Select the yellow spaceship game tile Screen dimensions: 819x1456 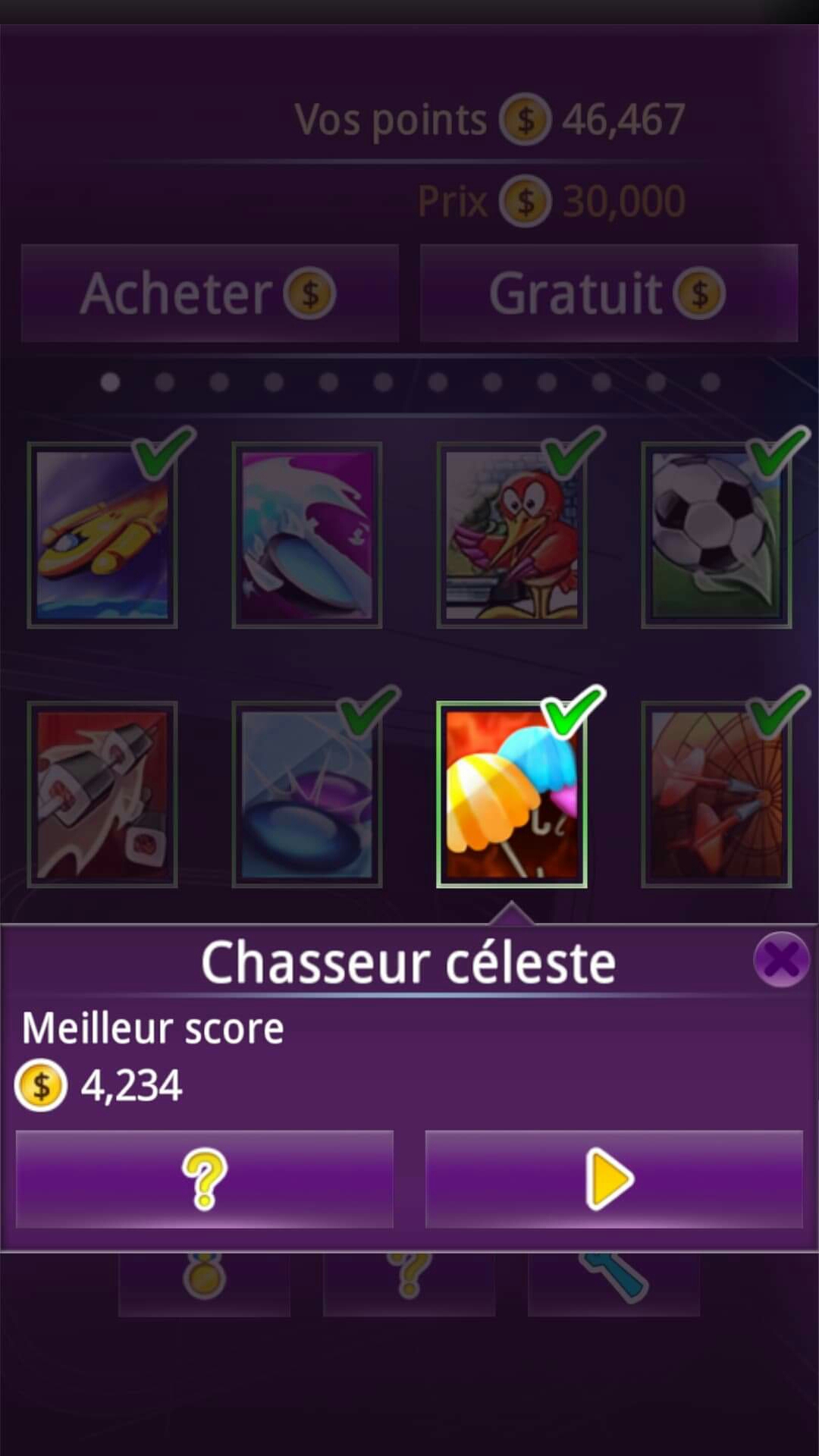coord(102,535)
